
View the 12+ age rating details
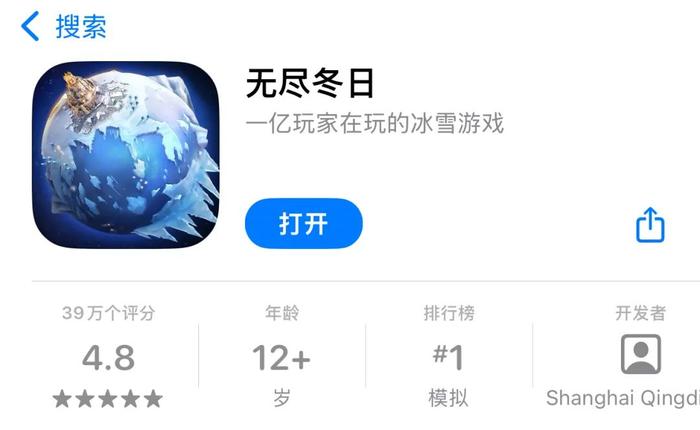click(x=281, y=357)
